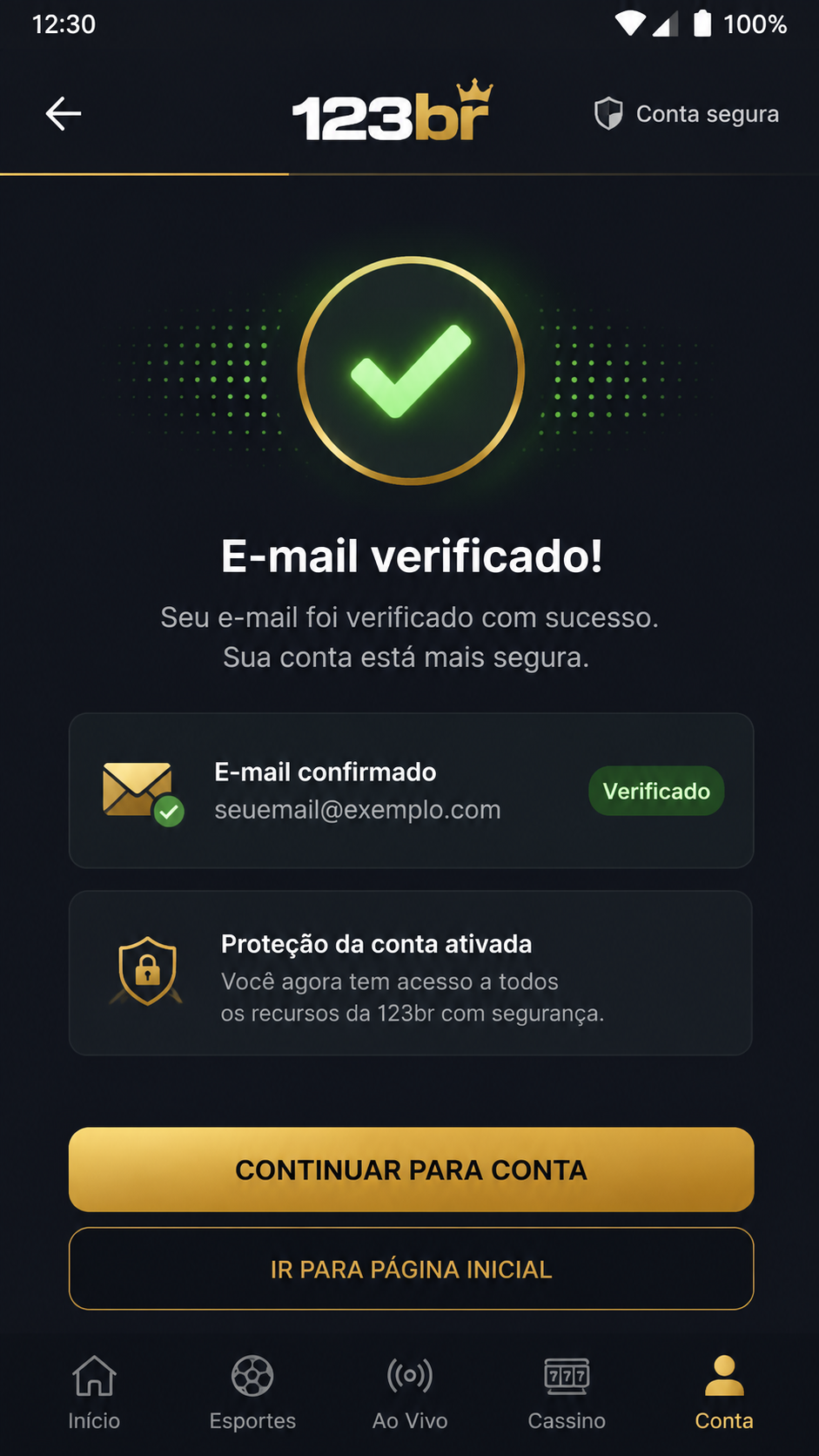Tap CONTINUAR PARA CONTA button

click(411, 1170)
